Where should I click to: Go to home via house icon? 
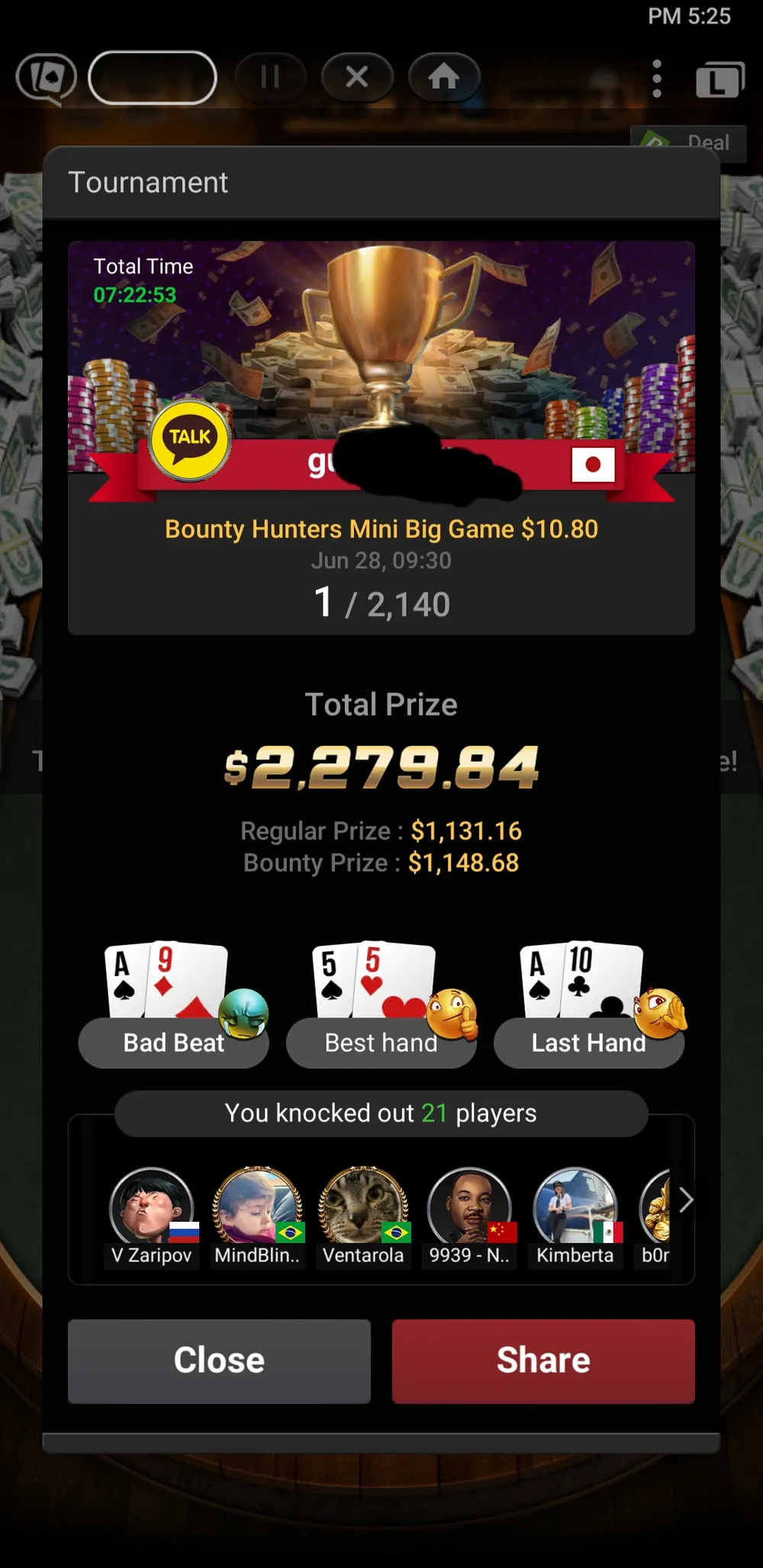point(444,77)
